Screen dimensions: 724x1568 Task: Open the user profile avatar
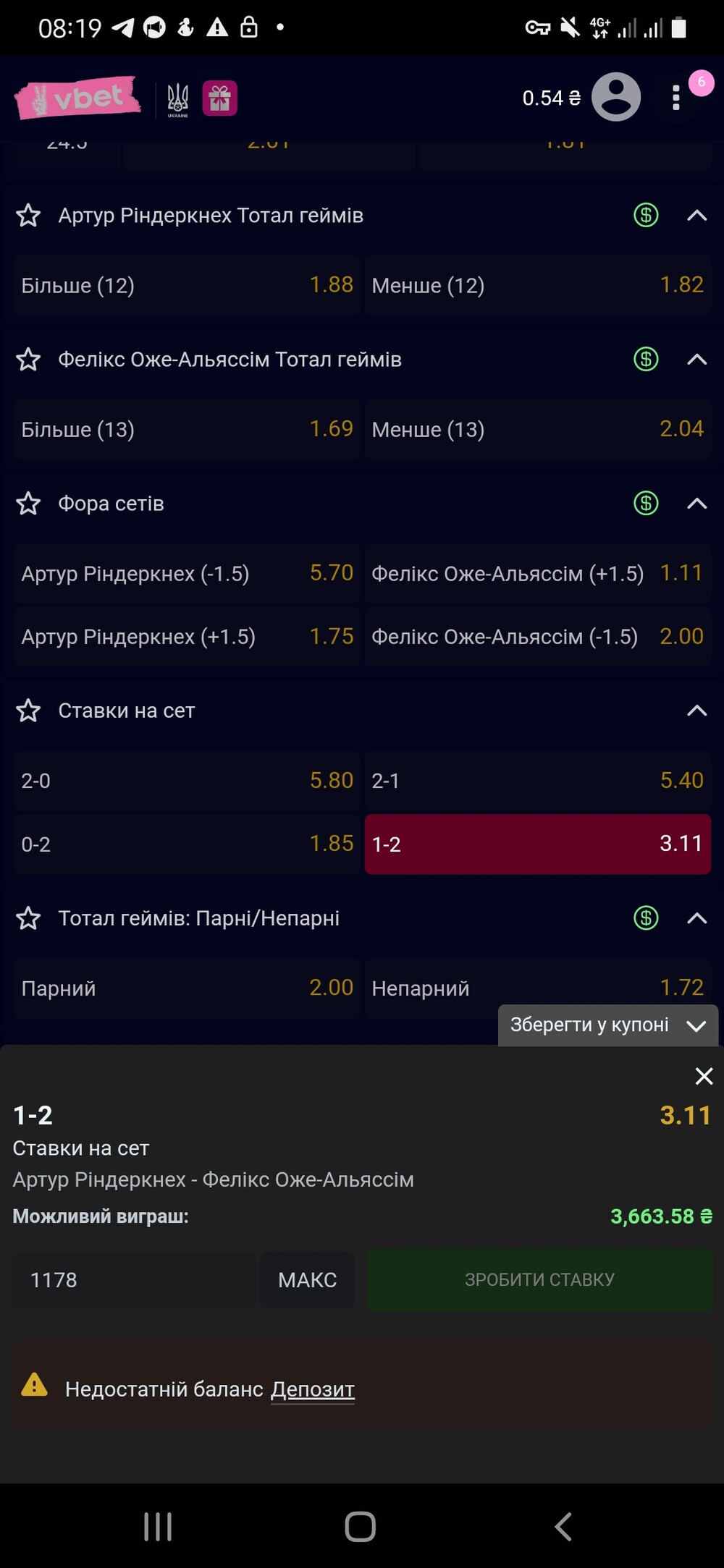coord(616,97)
